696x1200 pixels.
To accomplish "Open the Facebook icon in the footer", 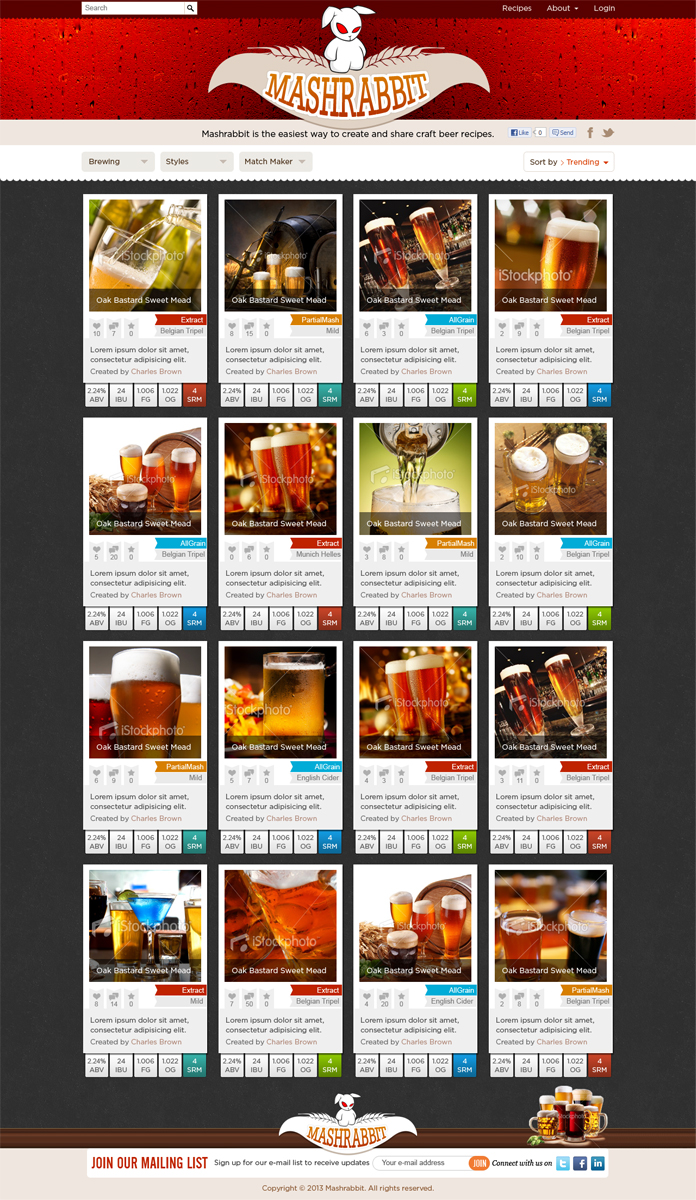I will coord(580,1163).
